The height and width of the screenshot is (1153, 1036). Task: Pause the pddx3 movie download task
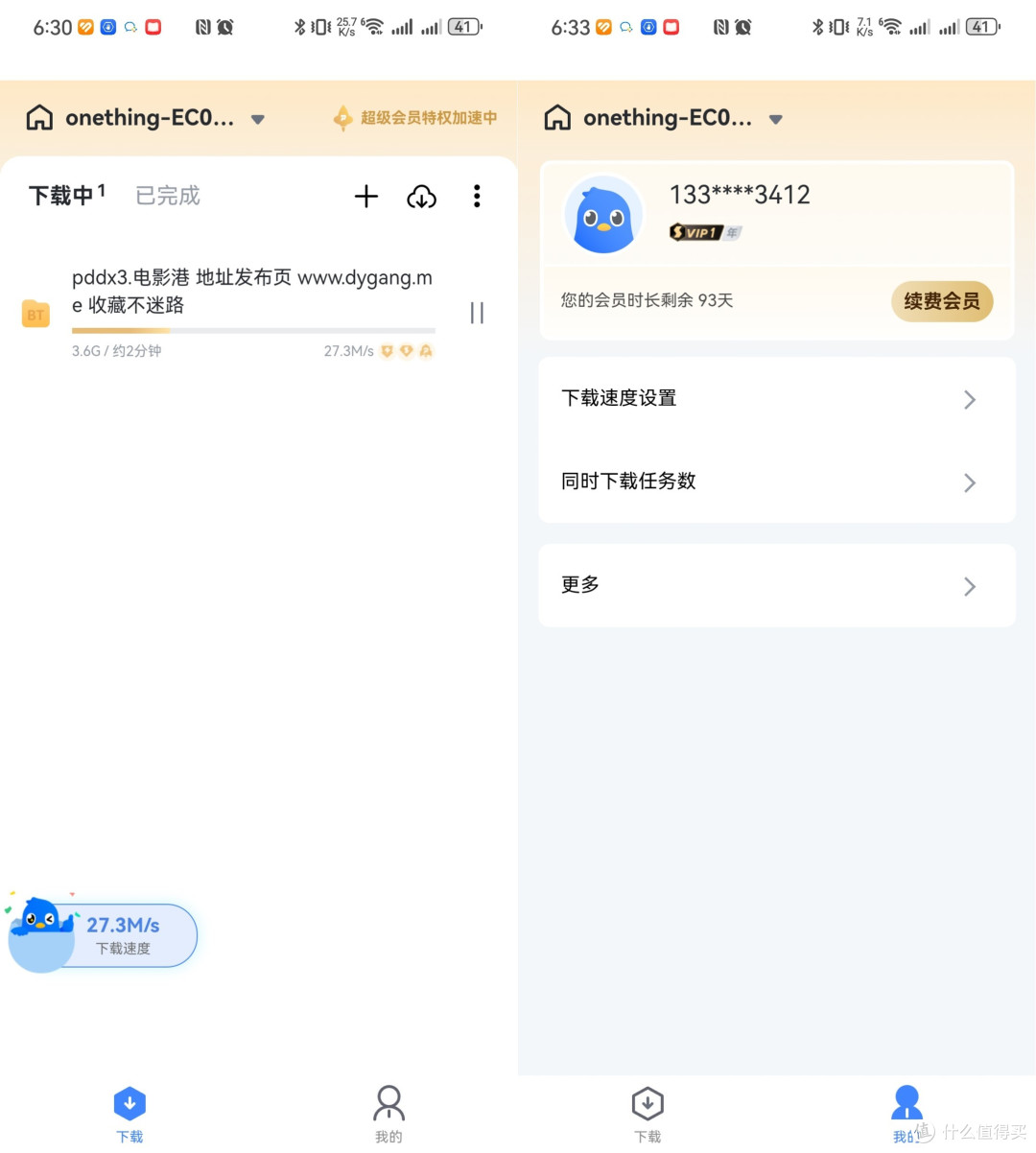coord(477,313)
